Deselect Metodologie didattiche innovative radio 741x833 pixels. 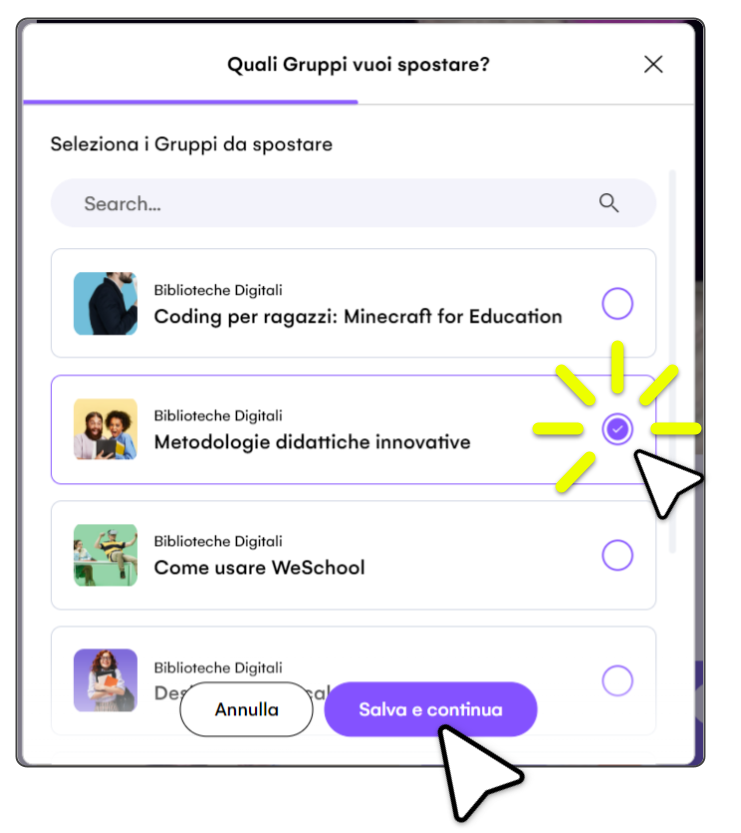coord(618,430)
